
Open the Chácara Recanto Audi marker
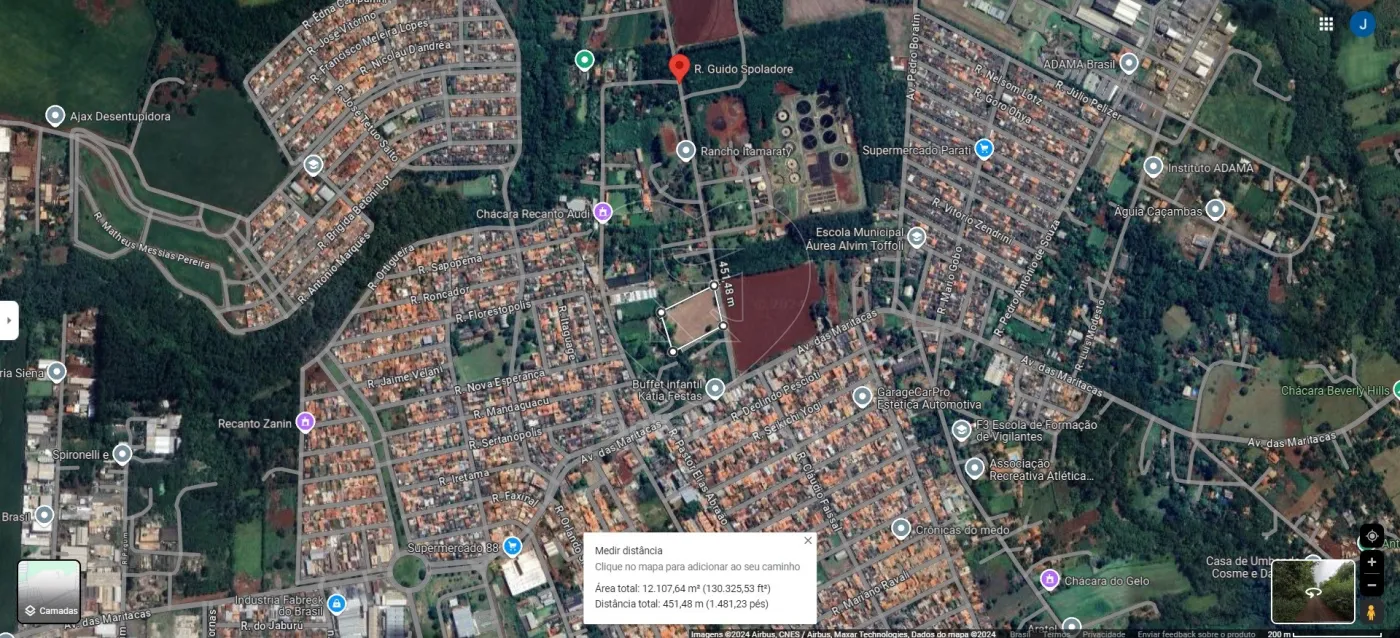click(602, 212)
